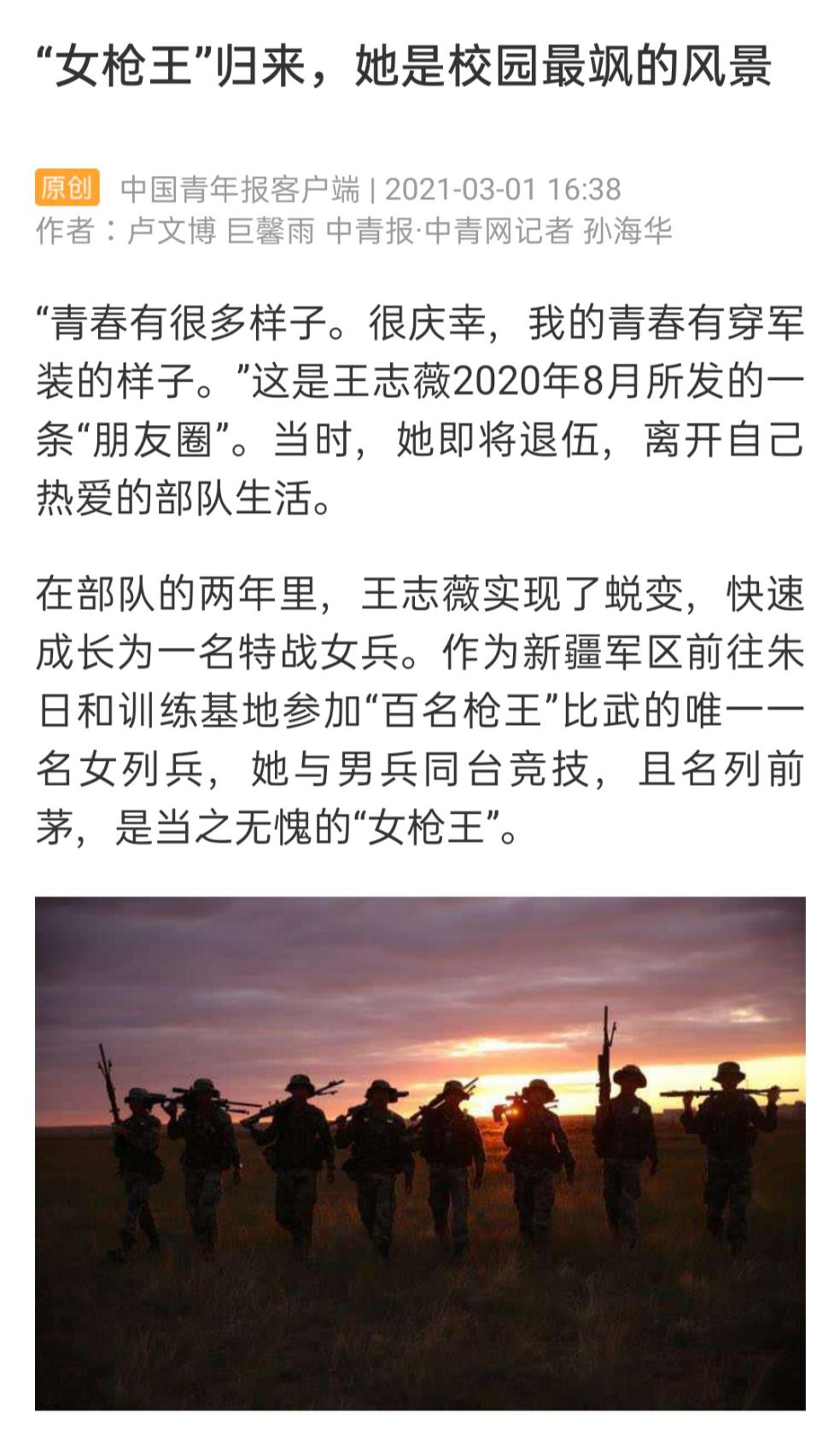Viewport: 840px width, 1433px height.
Task: Open the article's sunset soldiers photo
Action: pos(420,1151)
